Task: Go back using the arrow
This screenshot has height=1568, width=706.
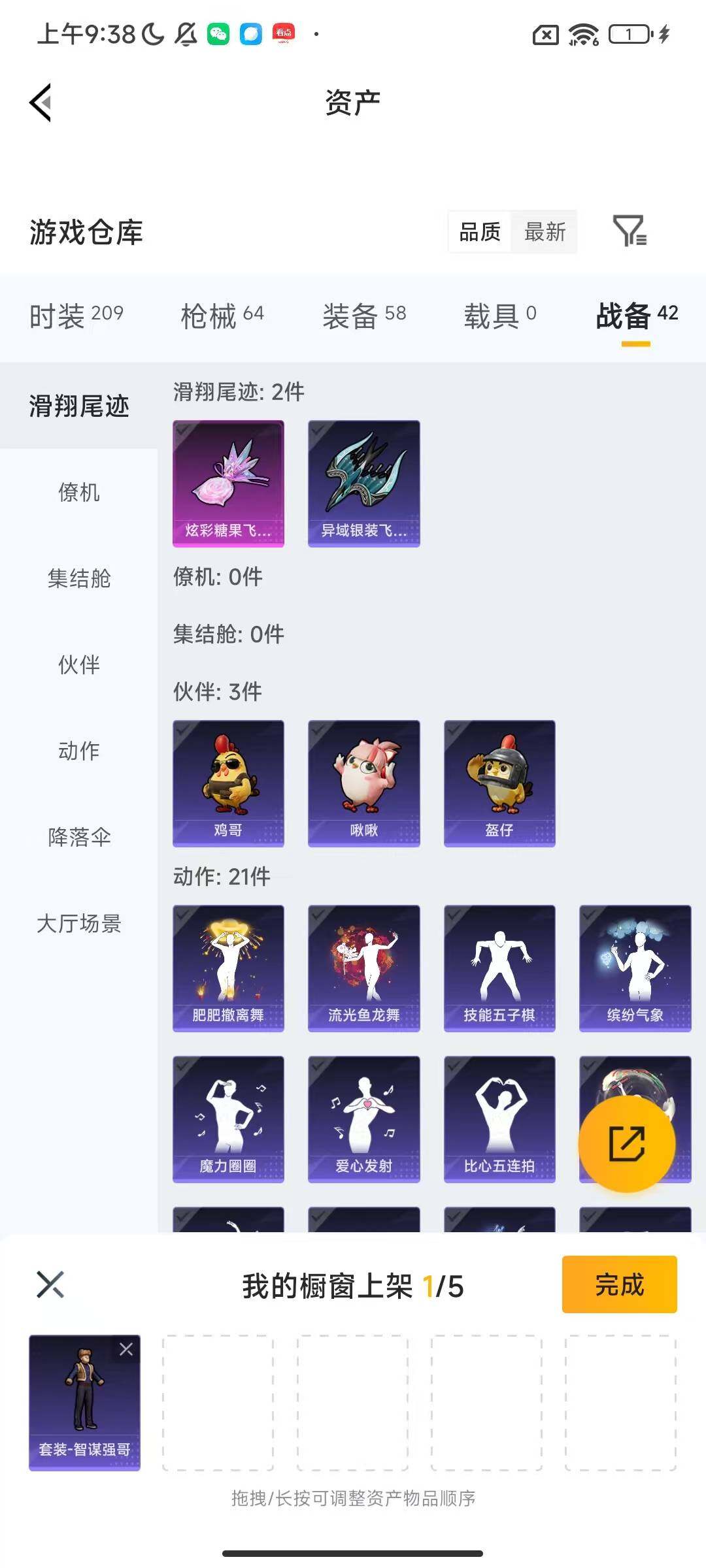Action: click(39, 103)
